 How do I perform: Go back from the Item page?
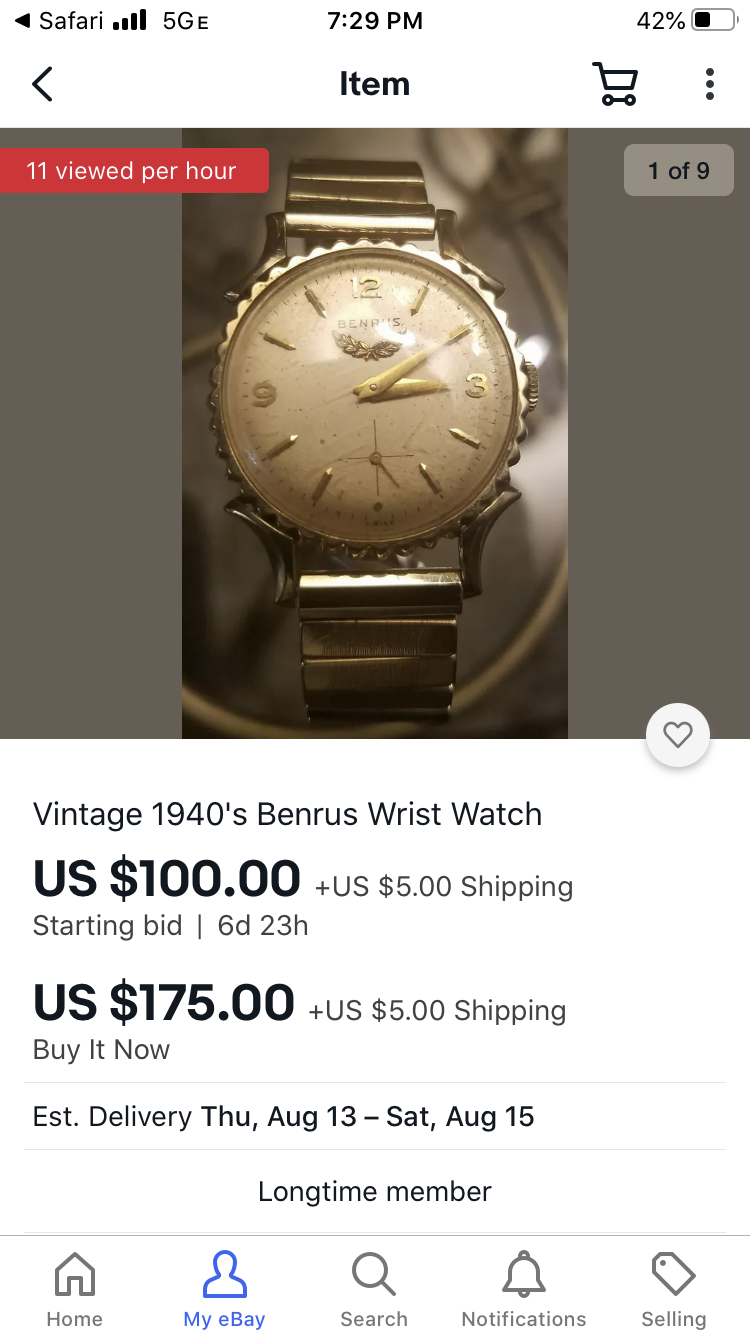pos(42,84)
